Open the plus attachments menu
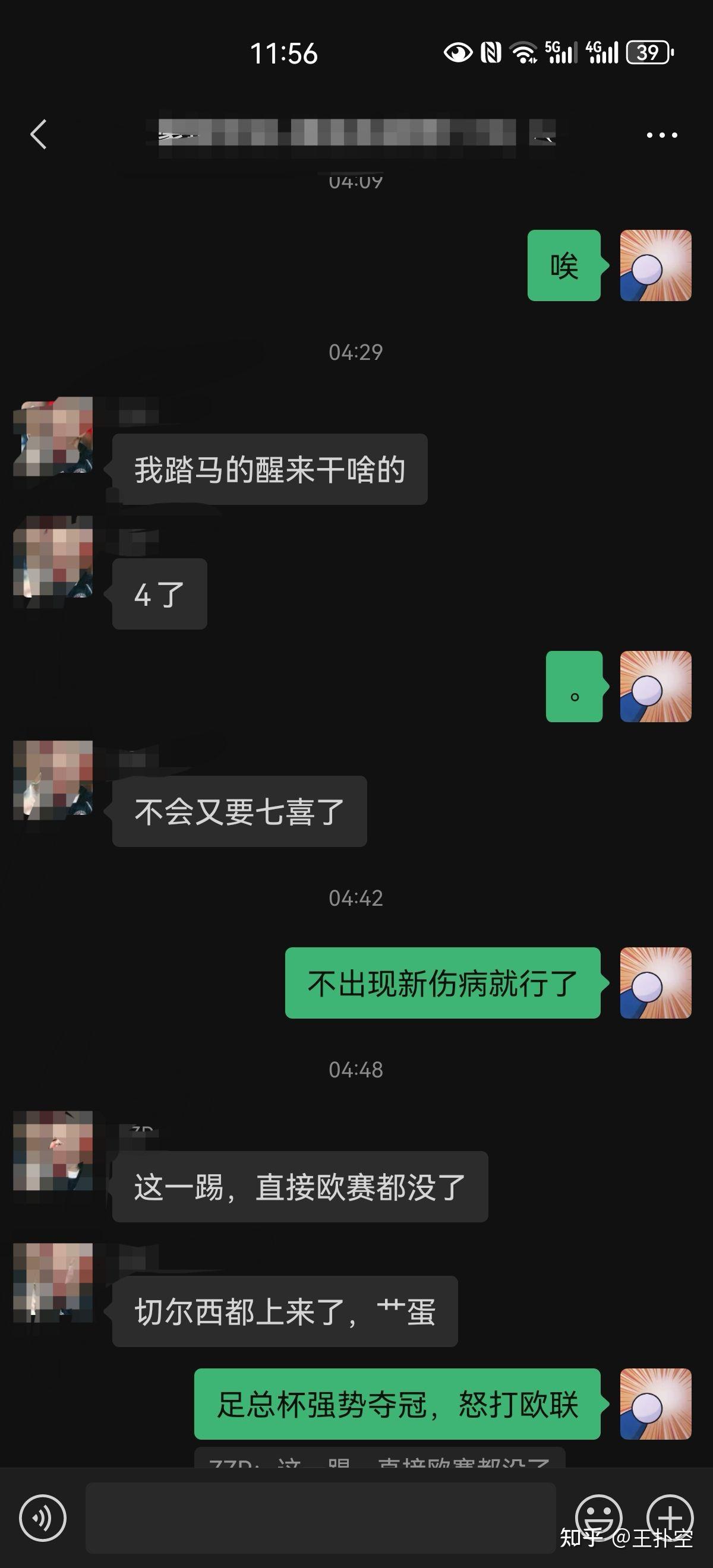 (670, 1518)
